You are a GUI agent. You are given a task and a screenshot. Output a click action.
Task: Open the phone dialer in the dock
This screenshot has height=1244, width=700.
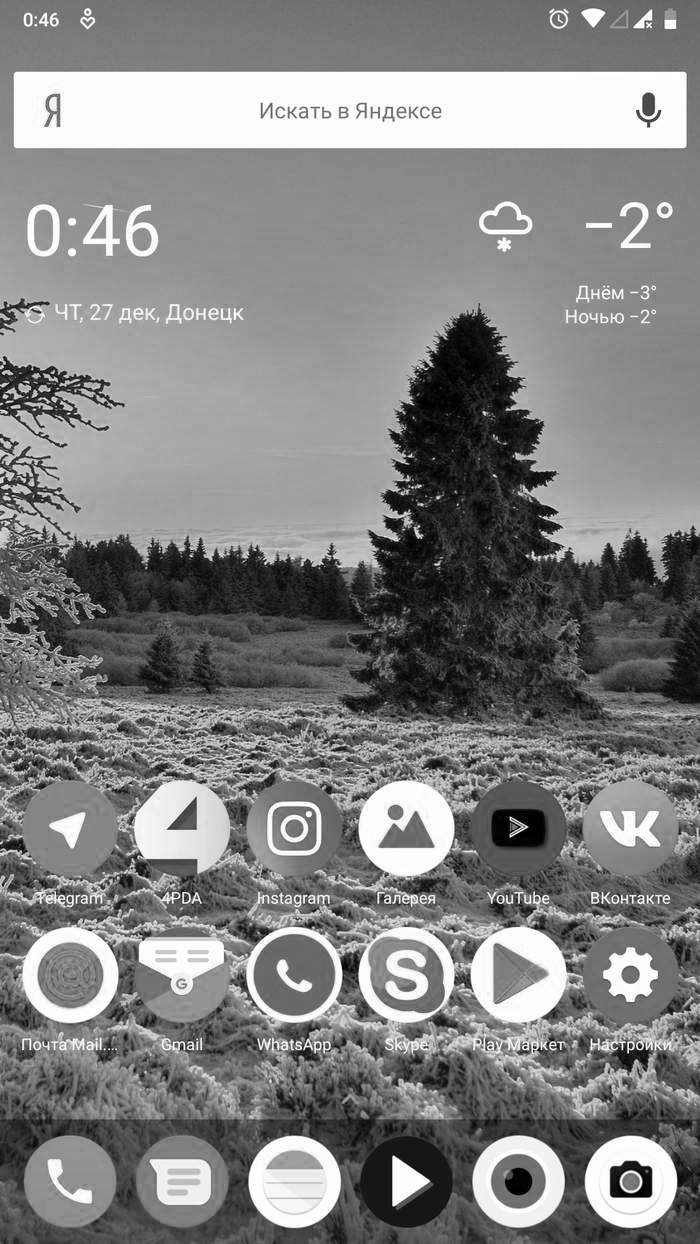tap(70, 1182)
